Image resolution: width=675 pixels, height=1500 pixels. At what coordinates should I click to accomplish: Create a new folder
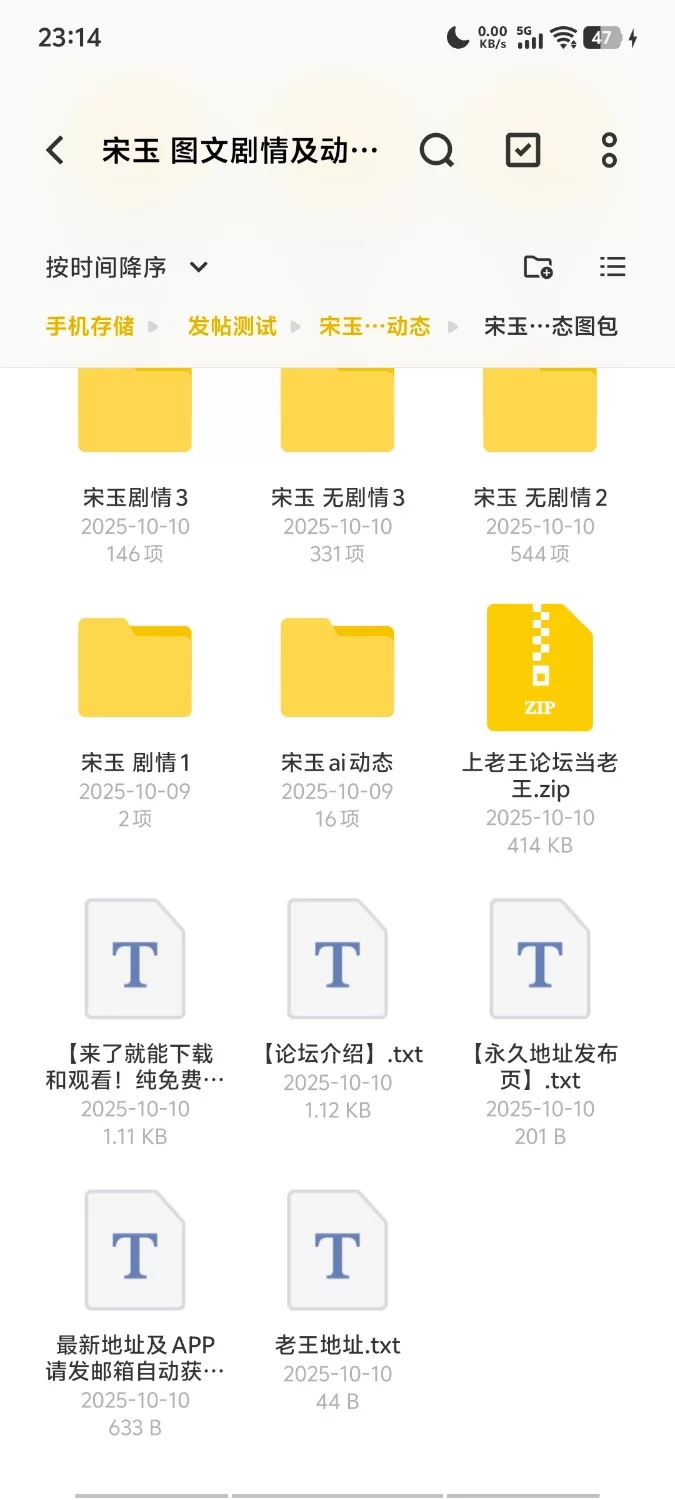click(538, 267)
